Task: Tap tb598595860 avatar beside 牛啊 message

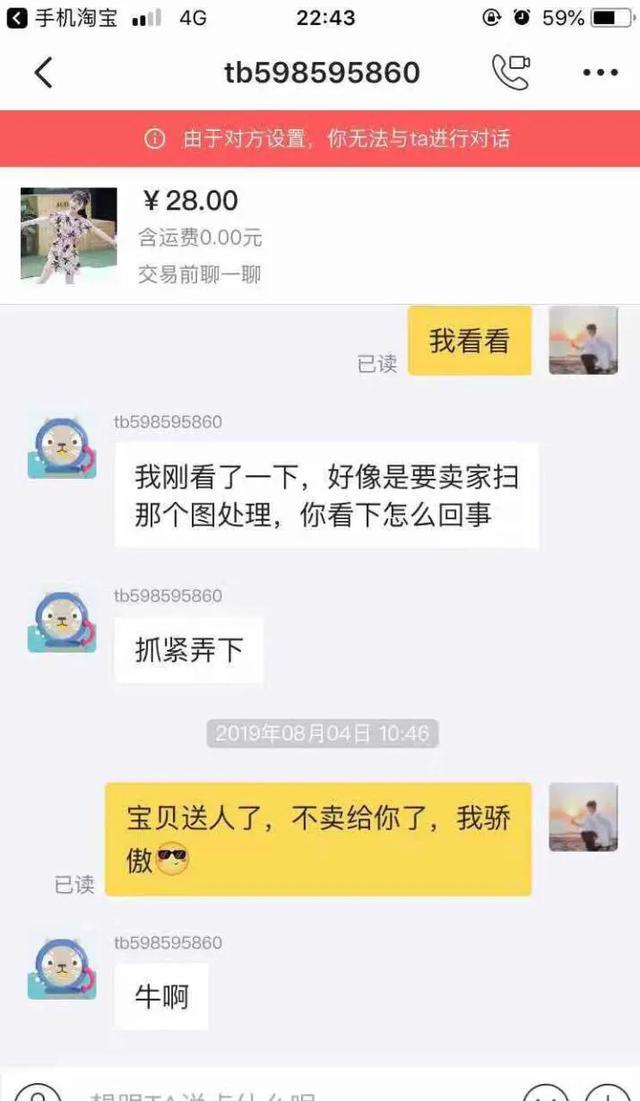Action: point(63,970)
